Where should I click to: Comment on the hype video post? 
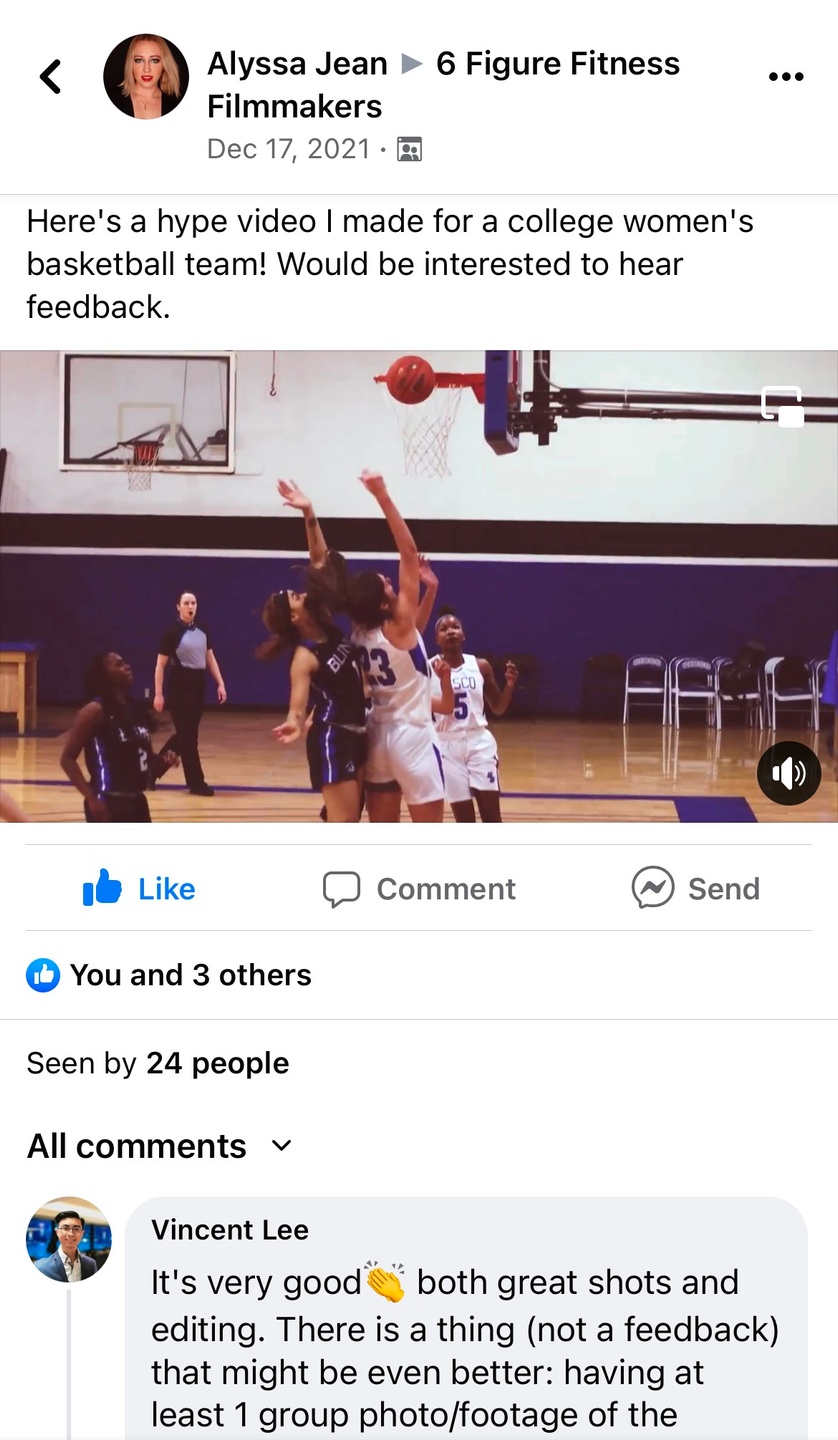pyautogui.click(x=419, y=888)
